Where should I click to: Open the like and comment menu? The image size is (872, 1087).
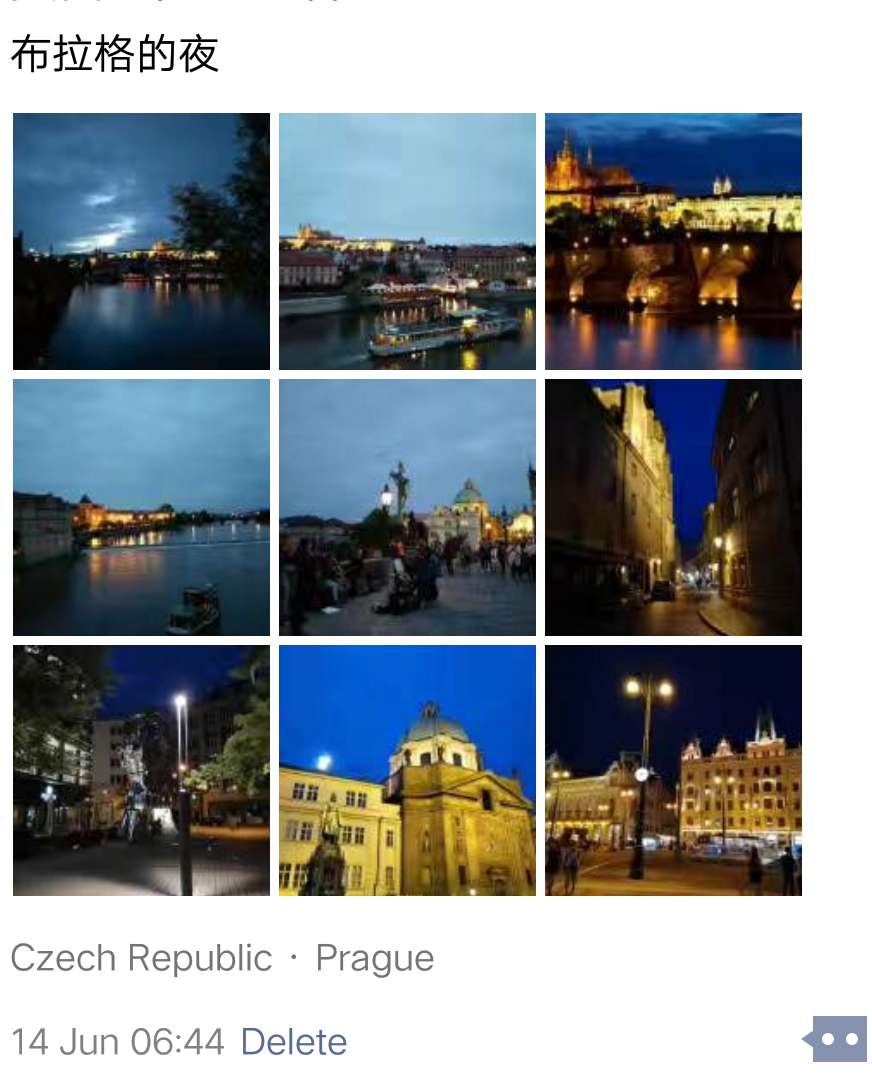tap(837, 1039)
